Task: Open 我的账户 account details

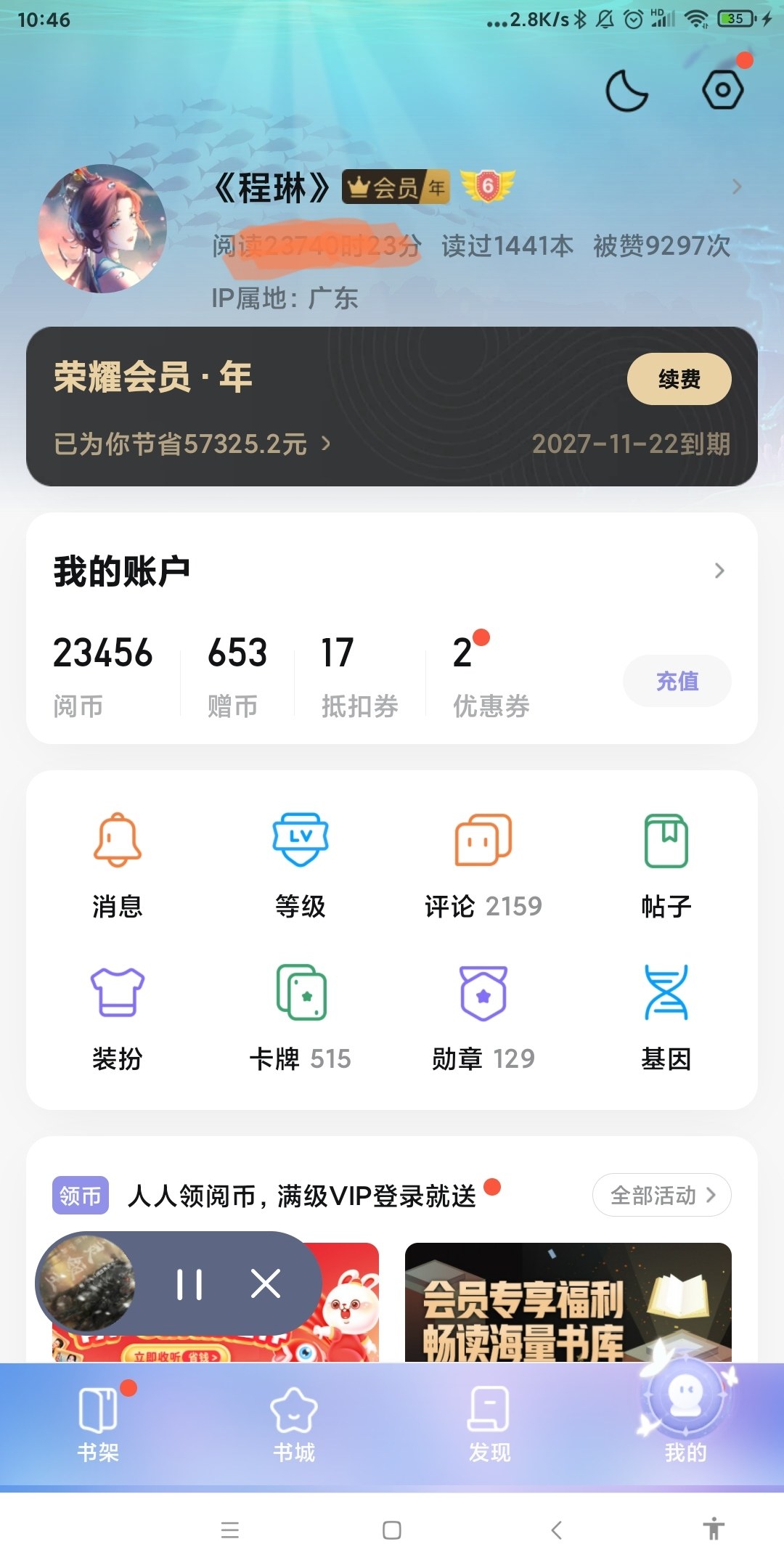Action: [392, 571]
